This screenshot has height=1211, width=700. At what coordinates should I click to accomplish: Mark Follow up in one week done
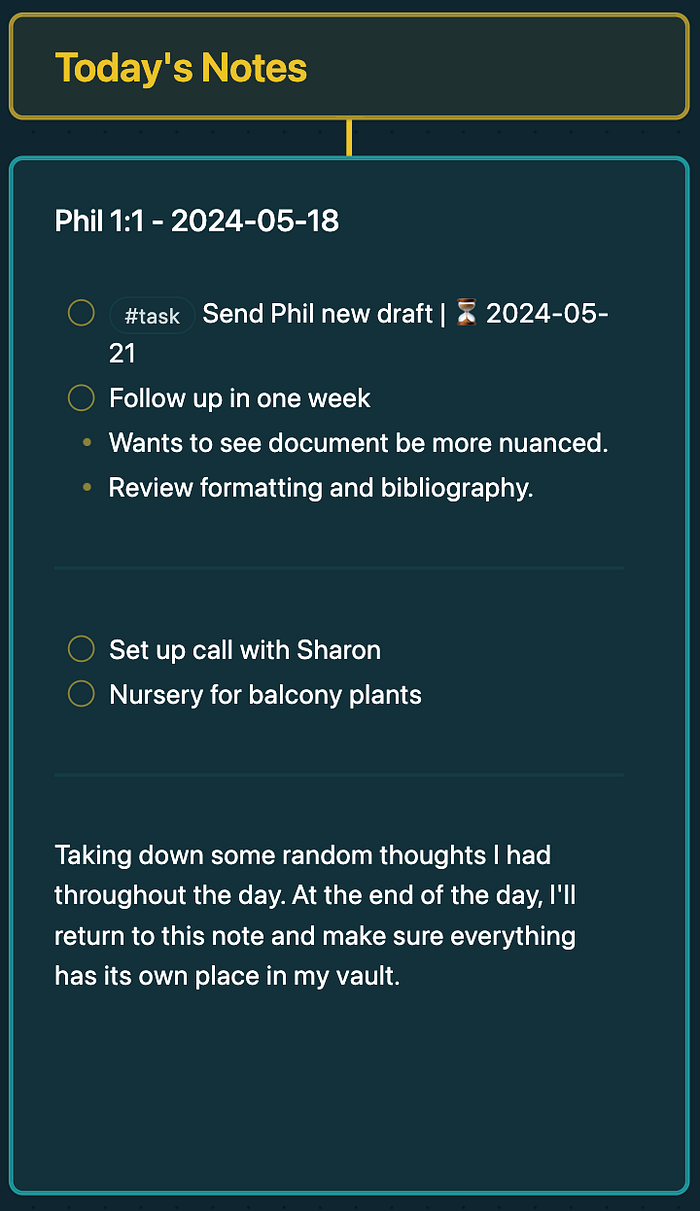[x=81, y=398]
